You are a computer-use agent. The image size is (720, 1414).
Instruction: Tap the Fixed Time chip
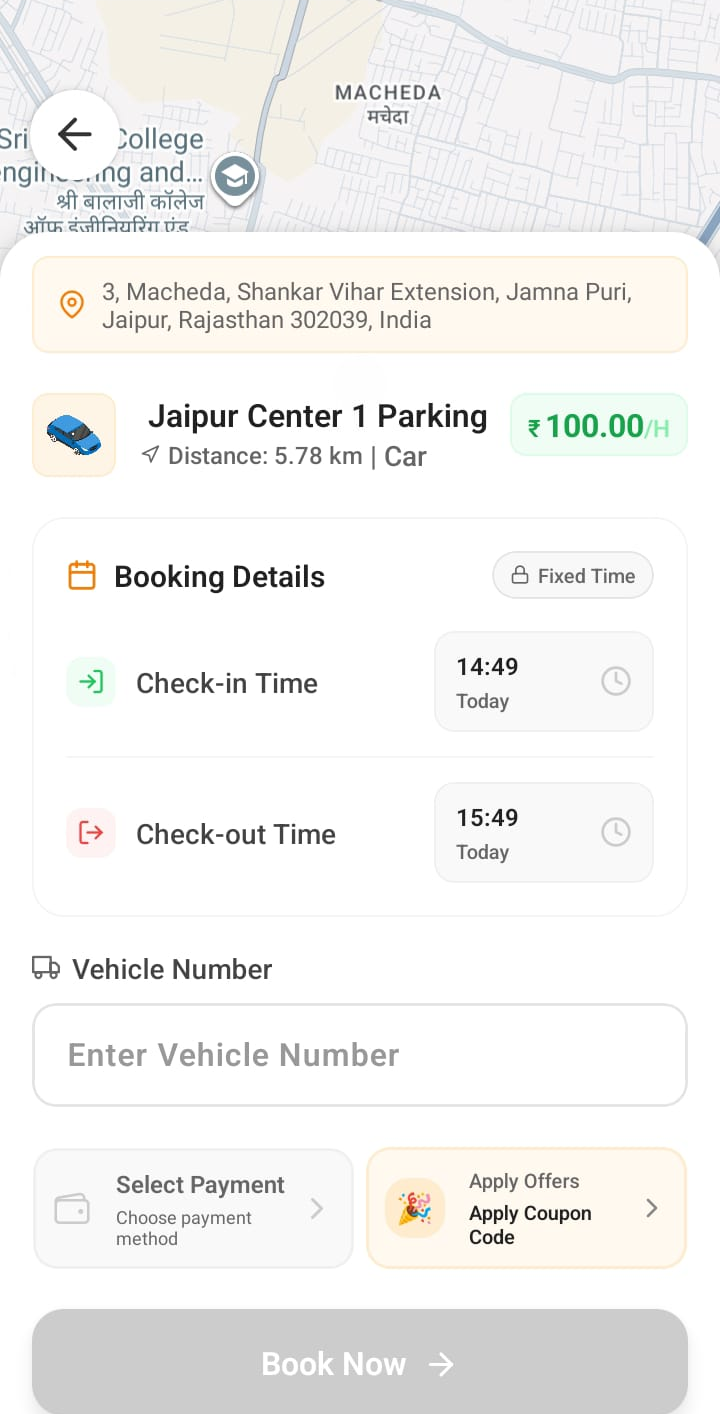(572, 576)
